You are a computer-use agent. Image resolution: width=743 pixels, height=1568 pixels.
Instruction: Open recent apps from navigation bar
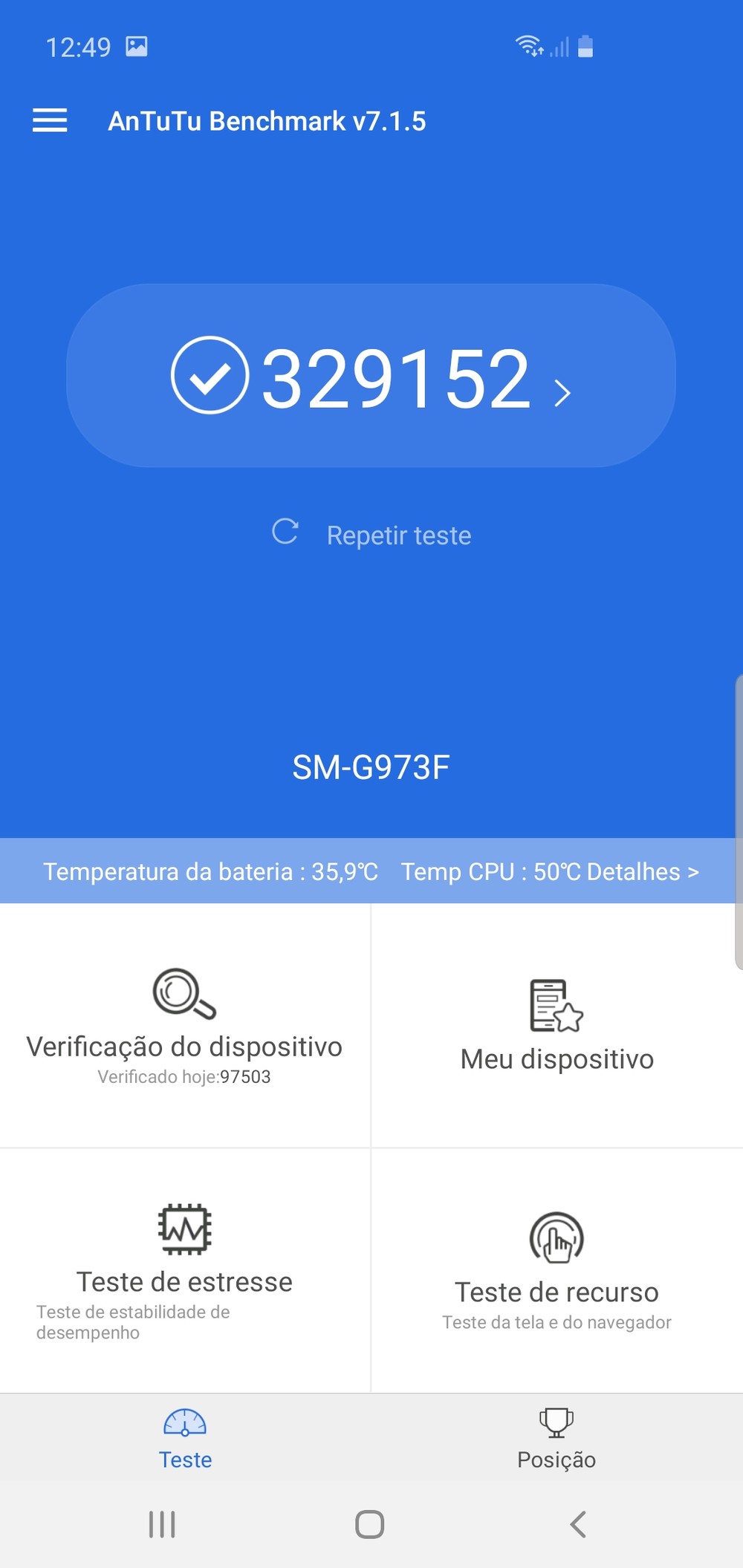click(162, 1524)
